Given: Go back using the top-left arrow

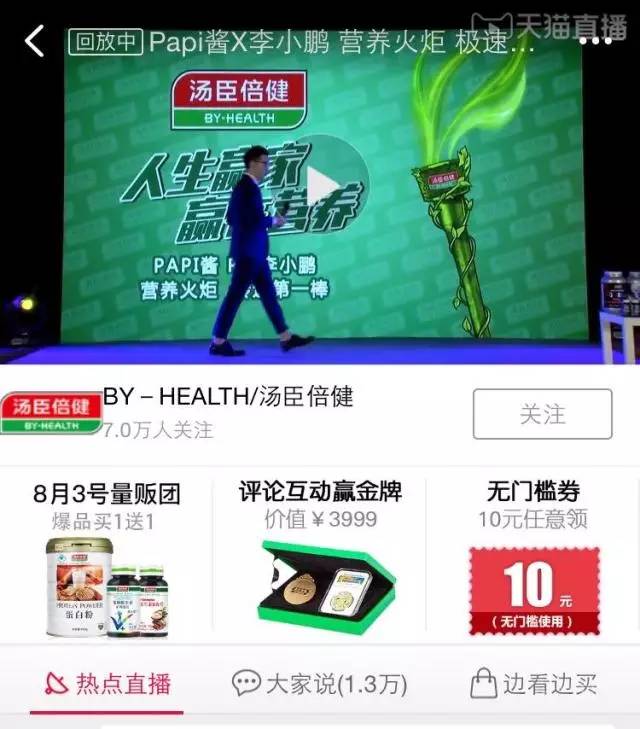Looking at the screenshot, I should pyautogui.click(x=35, y=42).
